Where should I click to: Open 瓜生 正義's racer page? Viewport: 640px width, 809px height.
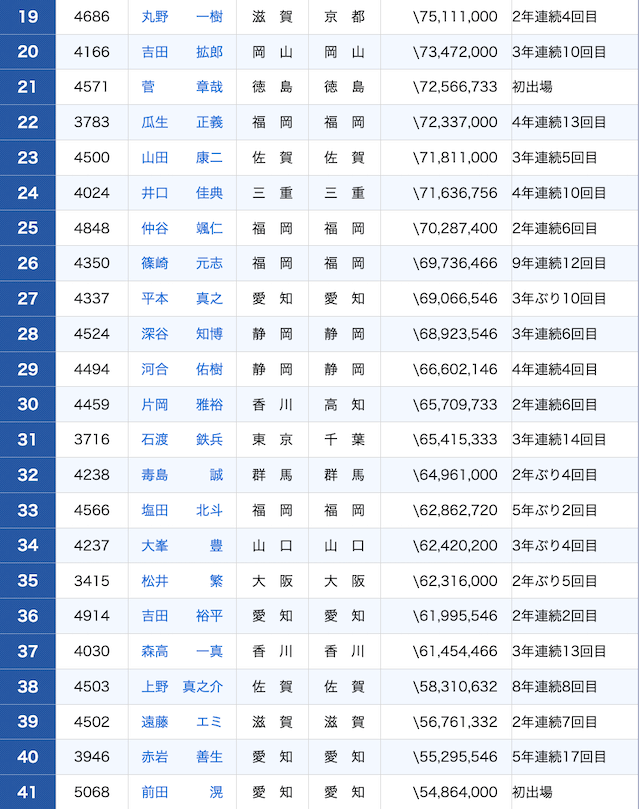182,122
